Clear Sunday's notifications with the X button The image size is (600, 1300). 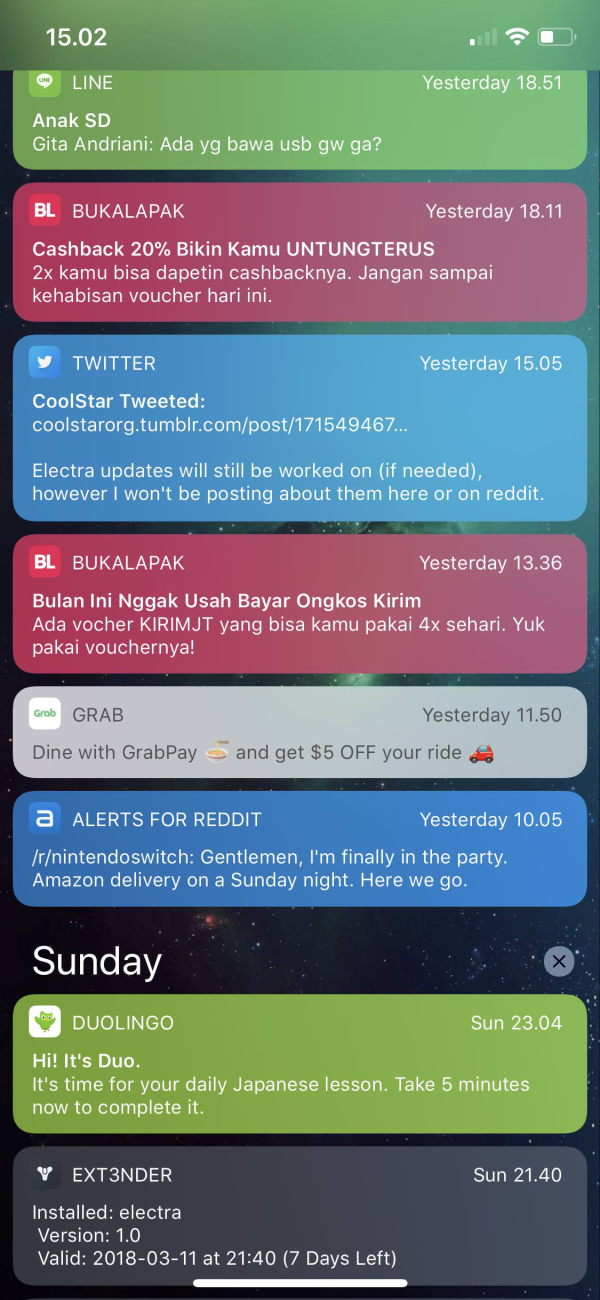559,962
